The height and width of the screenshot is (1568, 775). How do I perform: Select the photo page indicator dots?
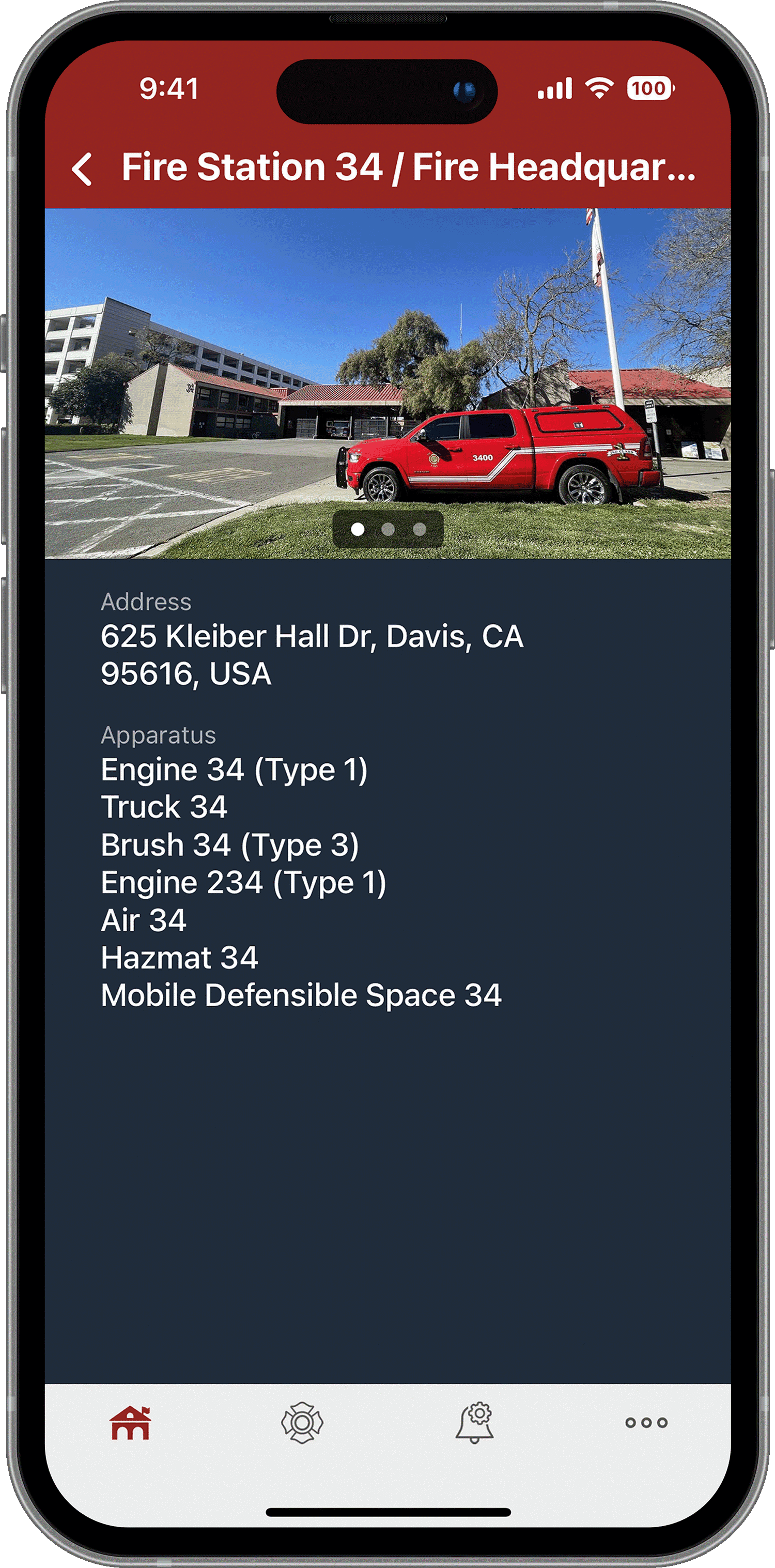coord(388,529)
